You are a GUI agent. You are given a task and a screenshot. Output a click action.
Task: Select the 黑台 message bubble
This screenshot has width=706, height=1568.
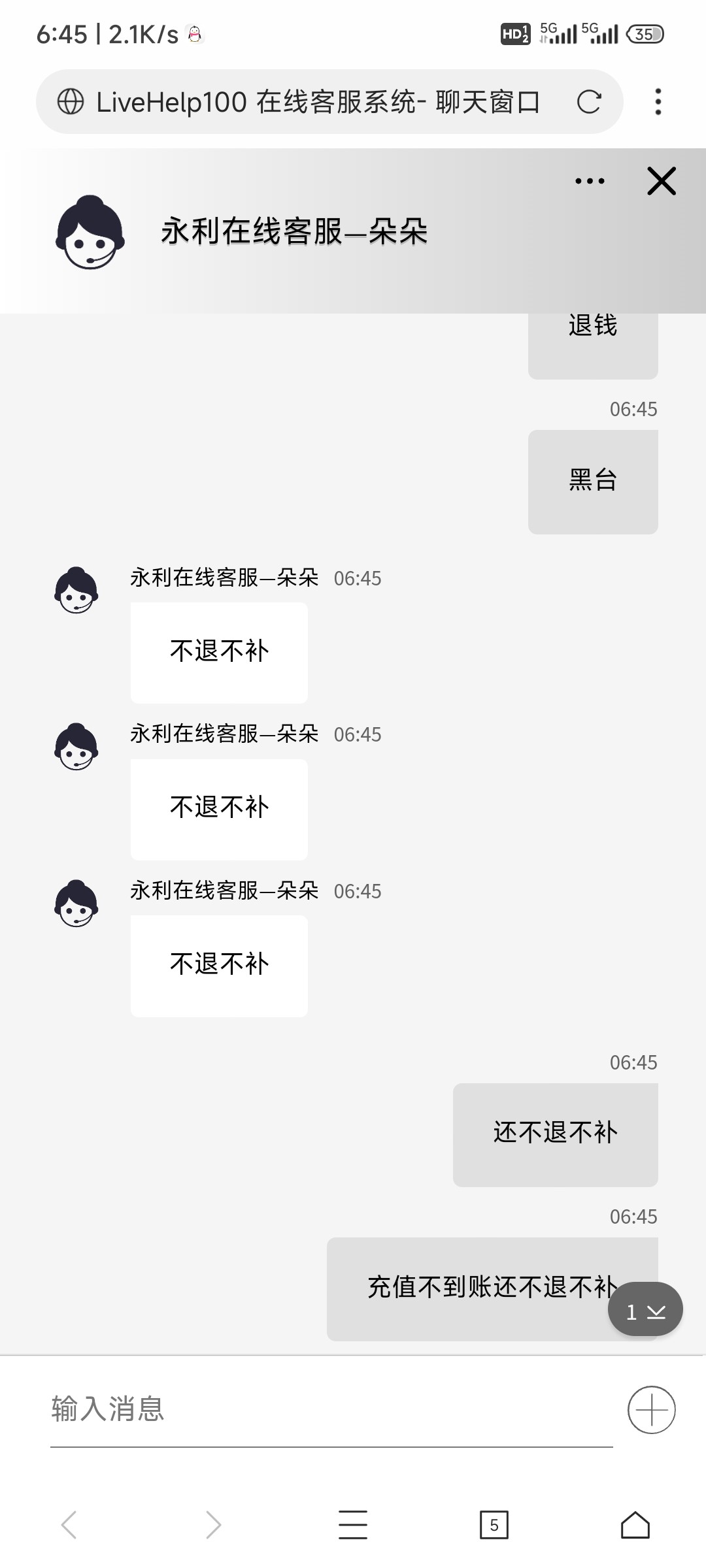[x=592, y=481]
